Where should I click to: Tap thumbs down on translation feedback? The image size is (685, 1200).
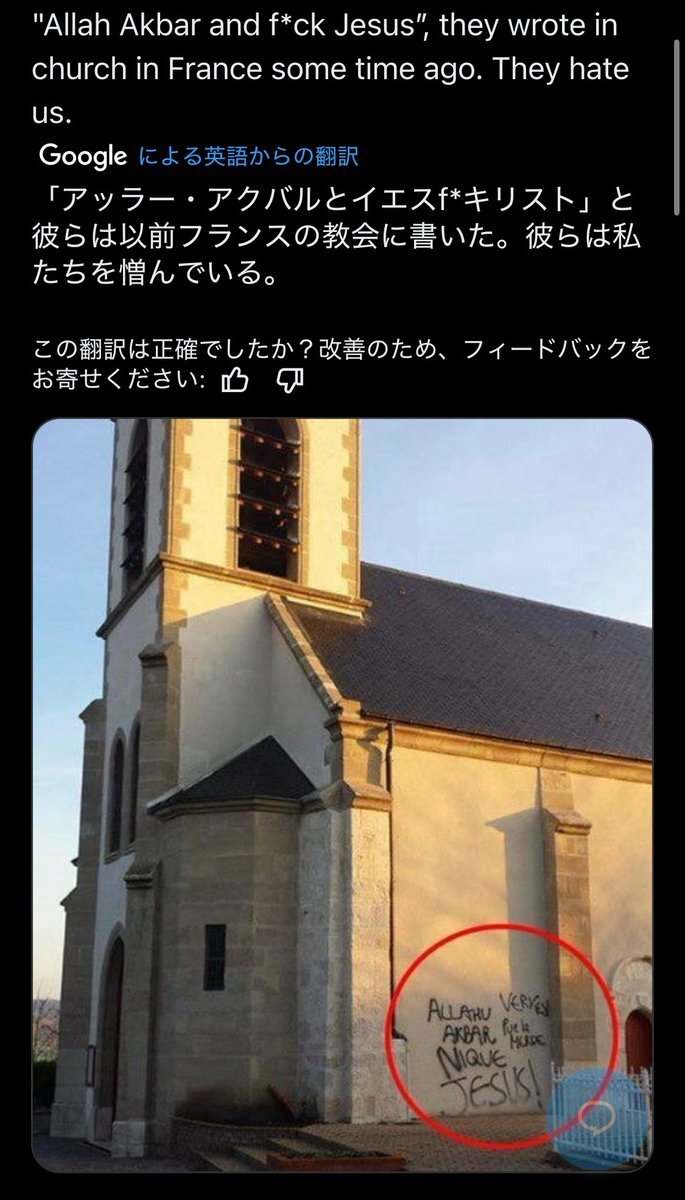click(289, 380)
